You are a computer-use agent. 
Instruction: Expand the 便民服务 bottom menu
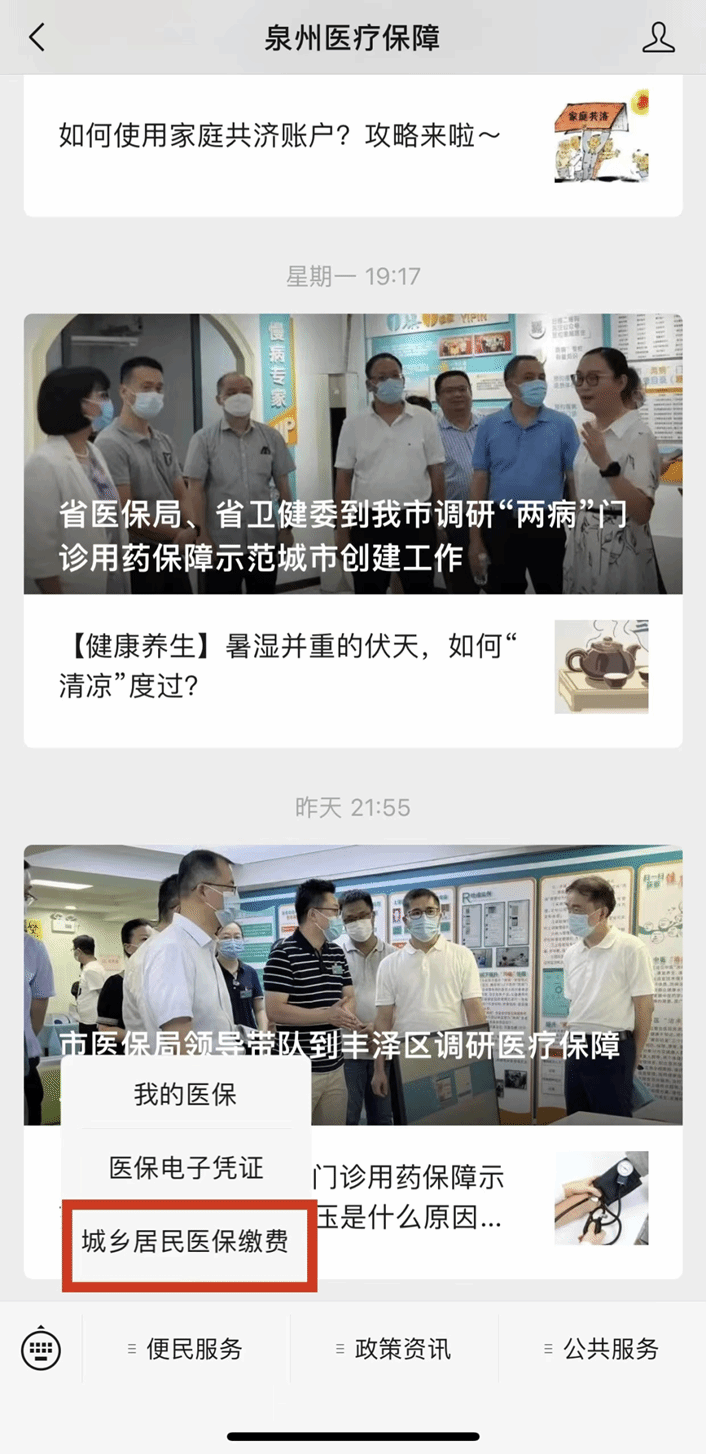tap(187, 1349)
